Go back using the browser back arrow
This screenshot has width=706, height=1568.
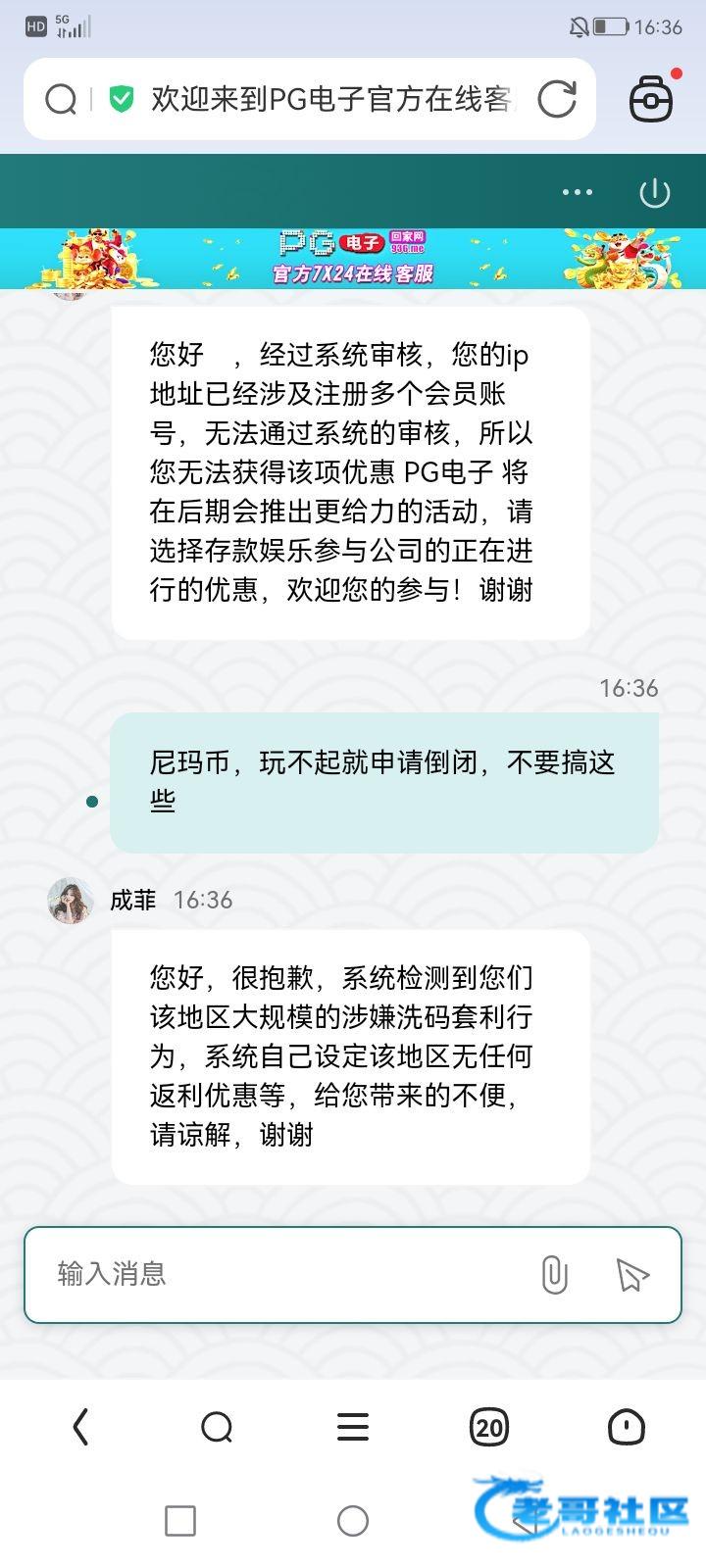click(x=80, y=1427)
